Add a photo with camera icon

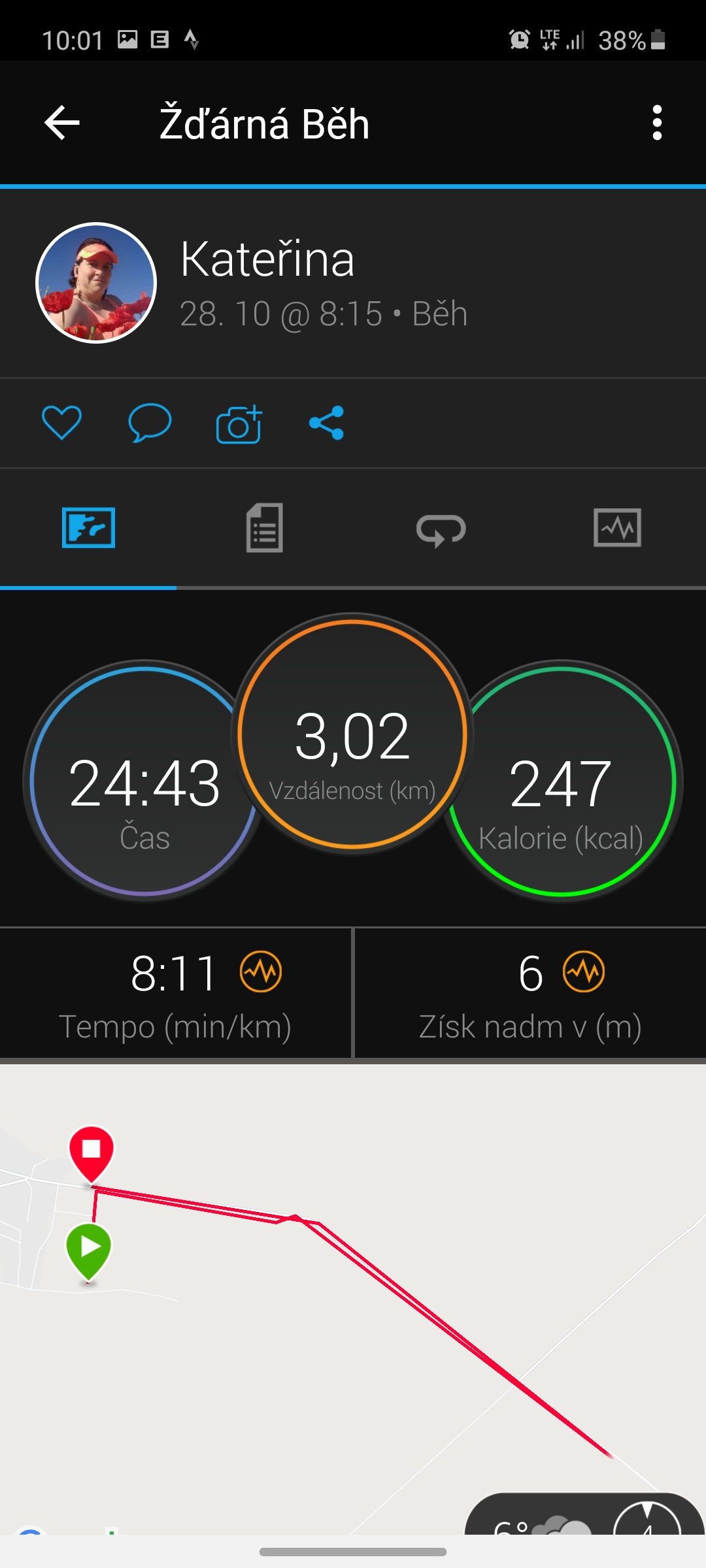point(239,423)
